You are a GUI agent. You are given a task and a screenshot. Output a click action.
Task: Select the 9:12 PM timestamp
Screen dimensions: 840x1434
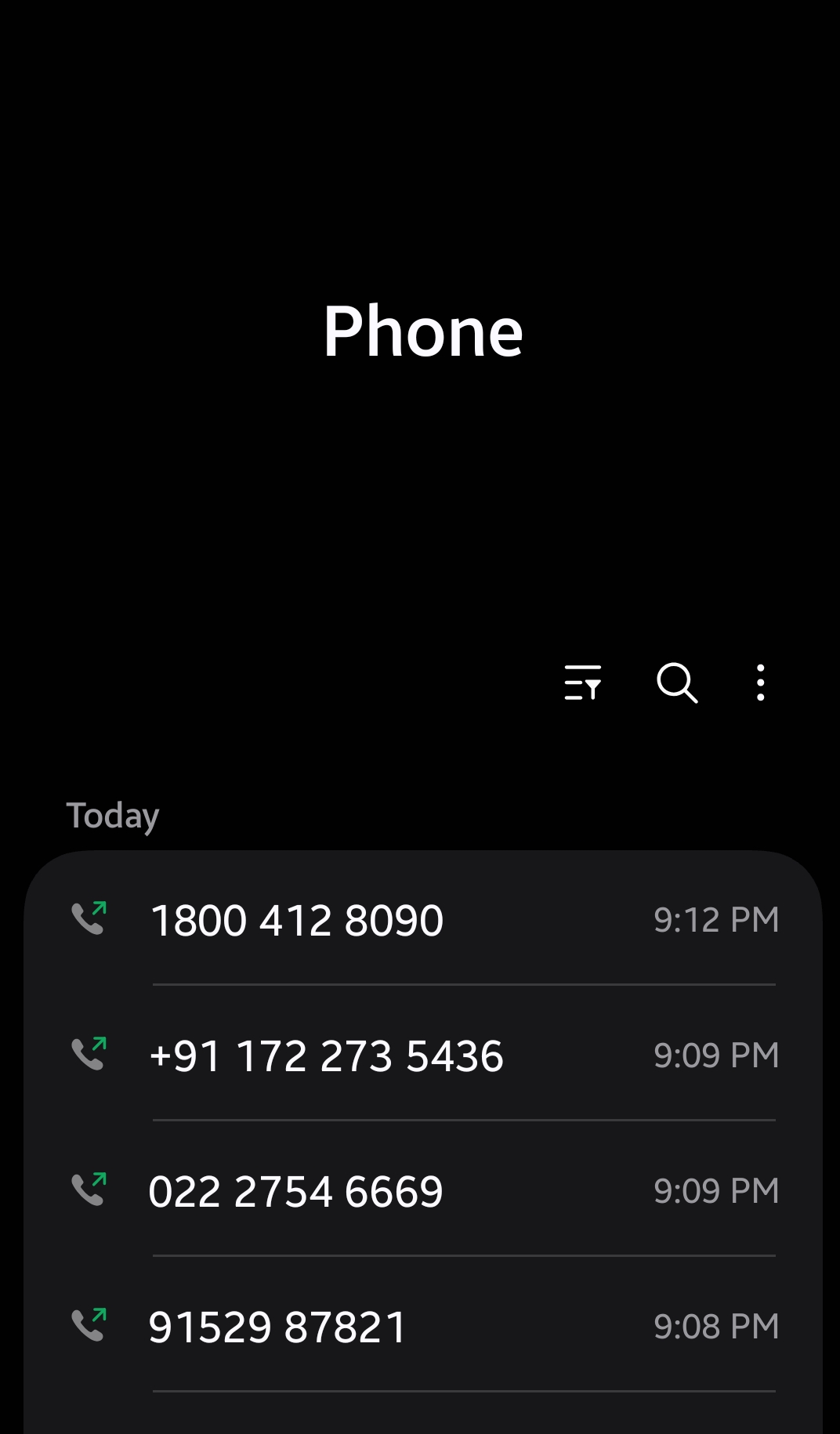pyautogui.click(x=715, y=919)
